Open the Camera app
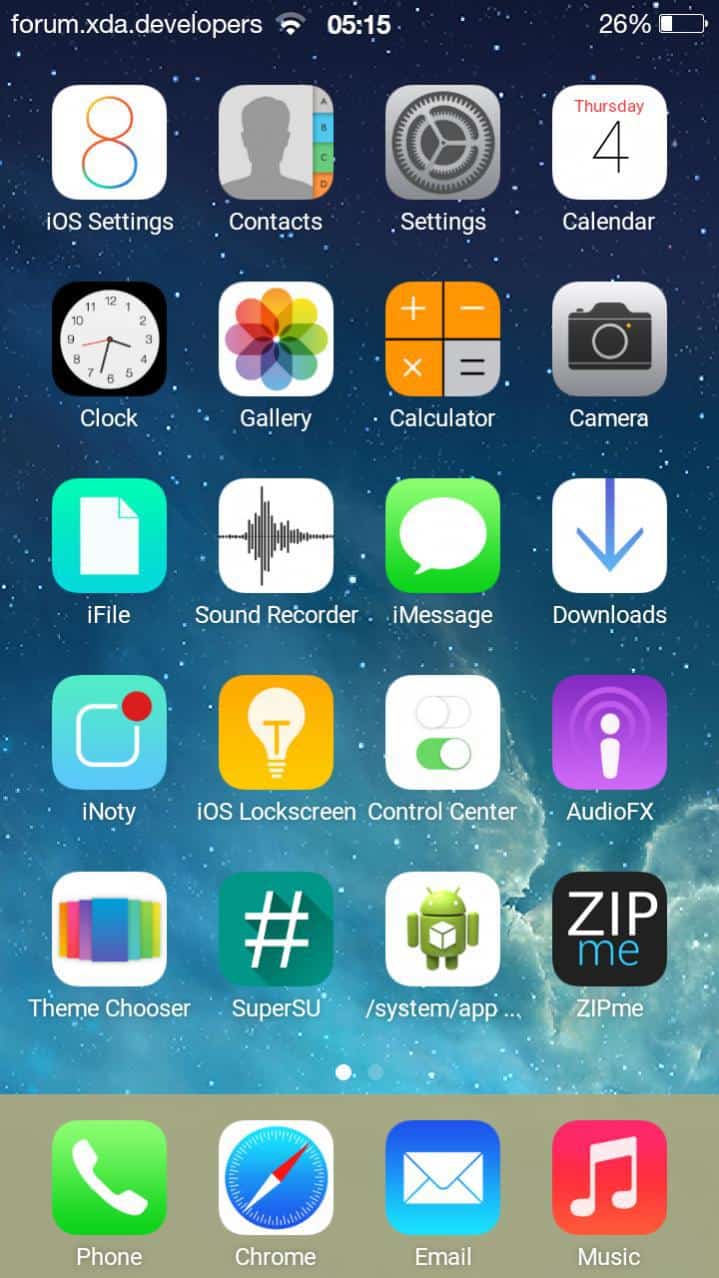Viewport: 719px width, 1278px height. coord(609,339)
